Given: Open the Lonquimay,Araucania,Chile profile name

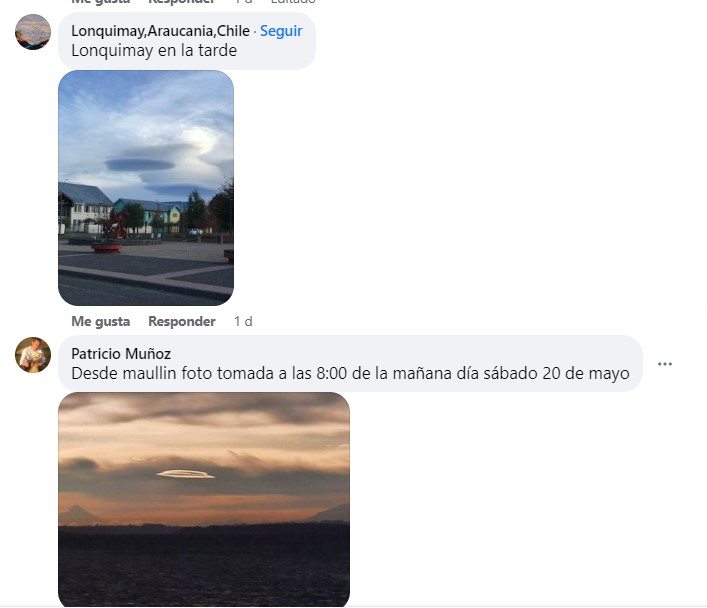Looking at the screenshot, I should [160, 31].
